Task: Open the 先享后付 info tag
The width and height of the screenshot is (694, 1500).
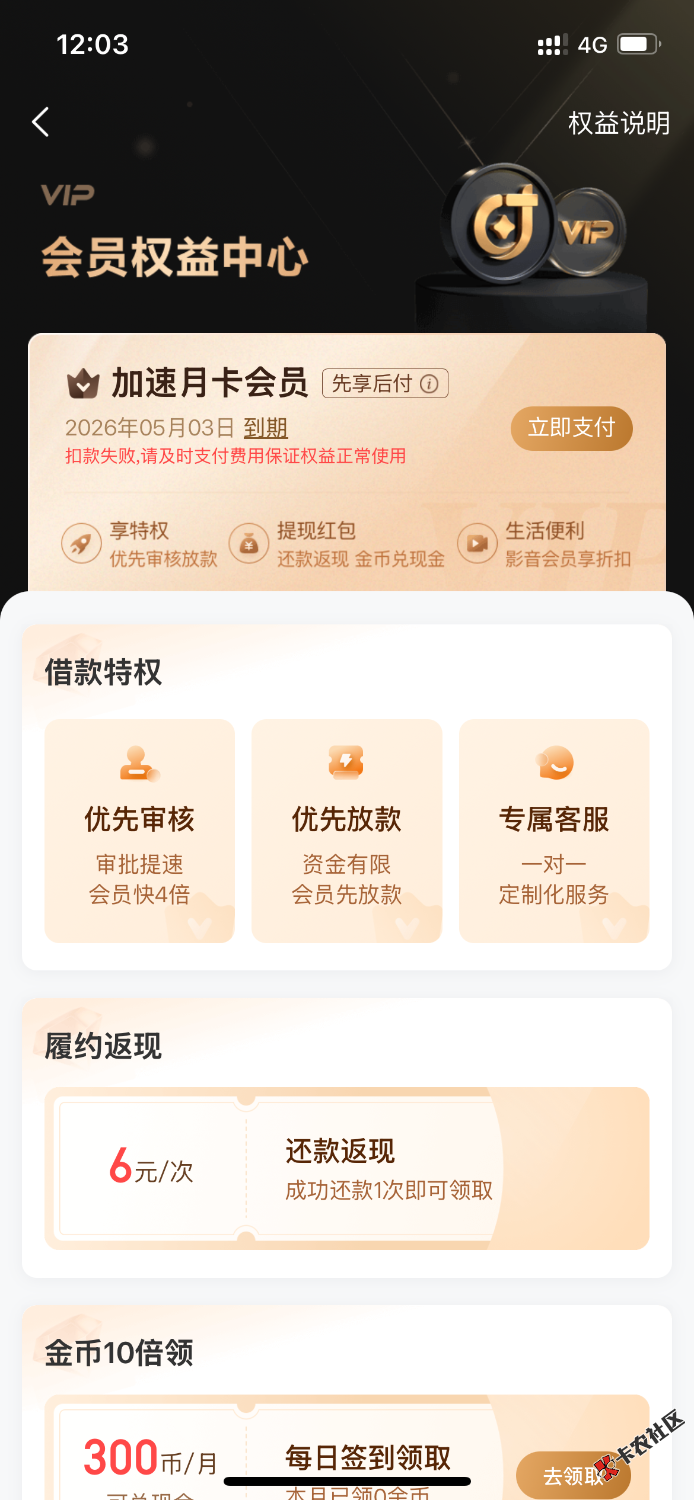Action: point(385,384)
